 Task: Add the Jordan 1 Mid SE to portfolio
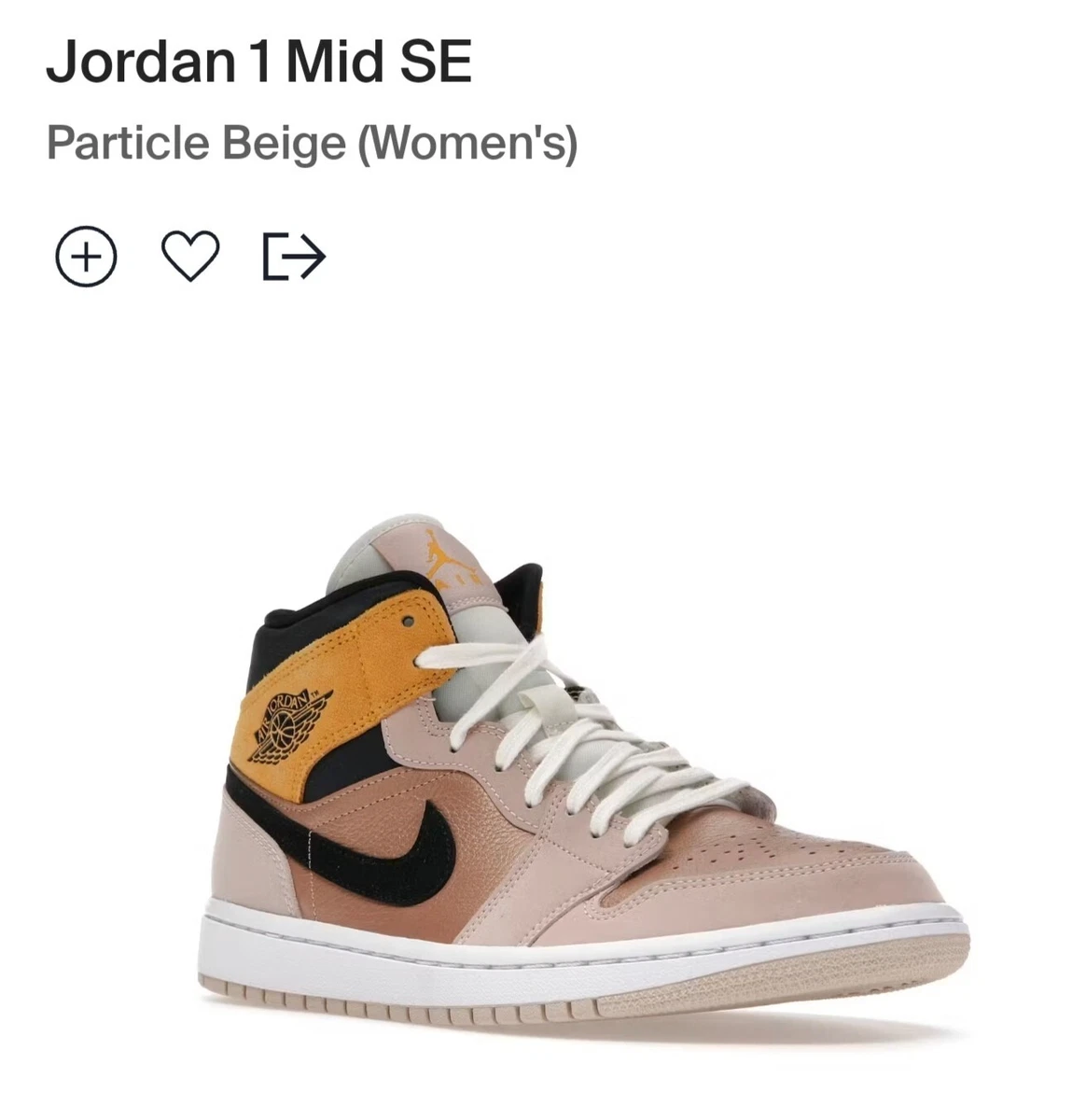tap(86, 256)
